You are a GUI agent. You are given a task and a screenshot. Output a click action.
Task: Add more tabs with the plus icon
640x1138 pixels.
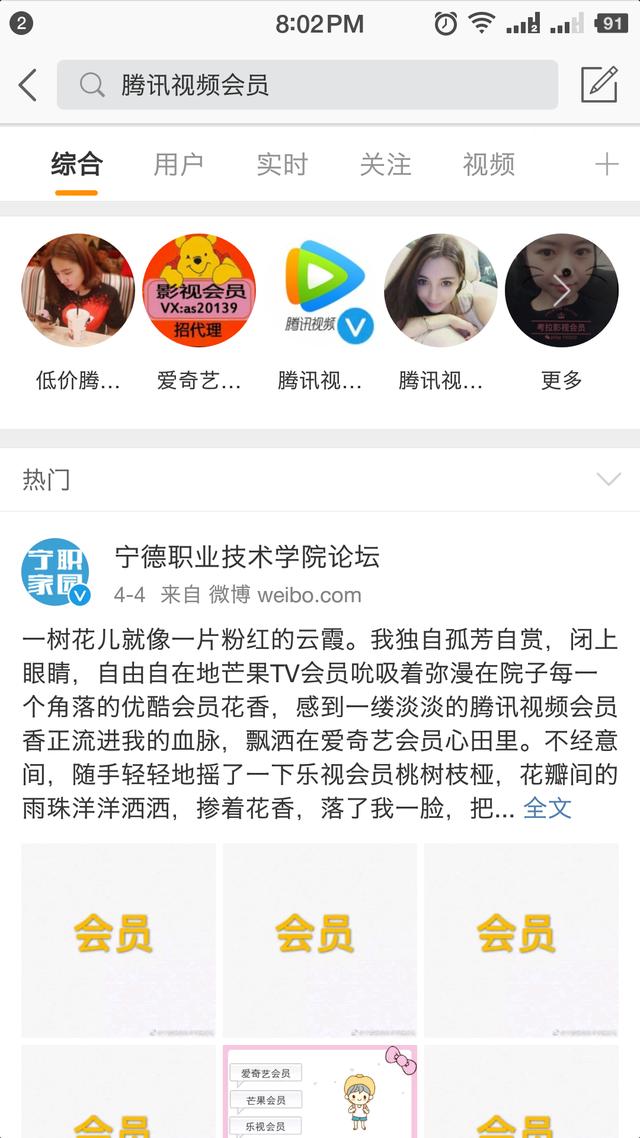[606, 164]
